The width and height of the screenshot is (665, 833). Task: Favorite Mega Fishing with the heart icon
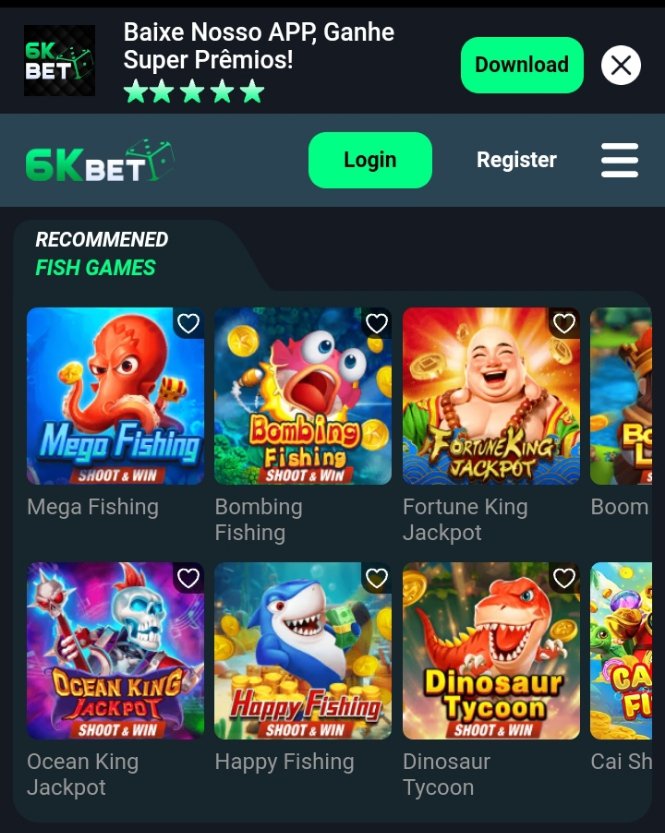click(x=188, y=323)
